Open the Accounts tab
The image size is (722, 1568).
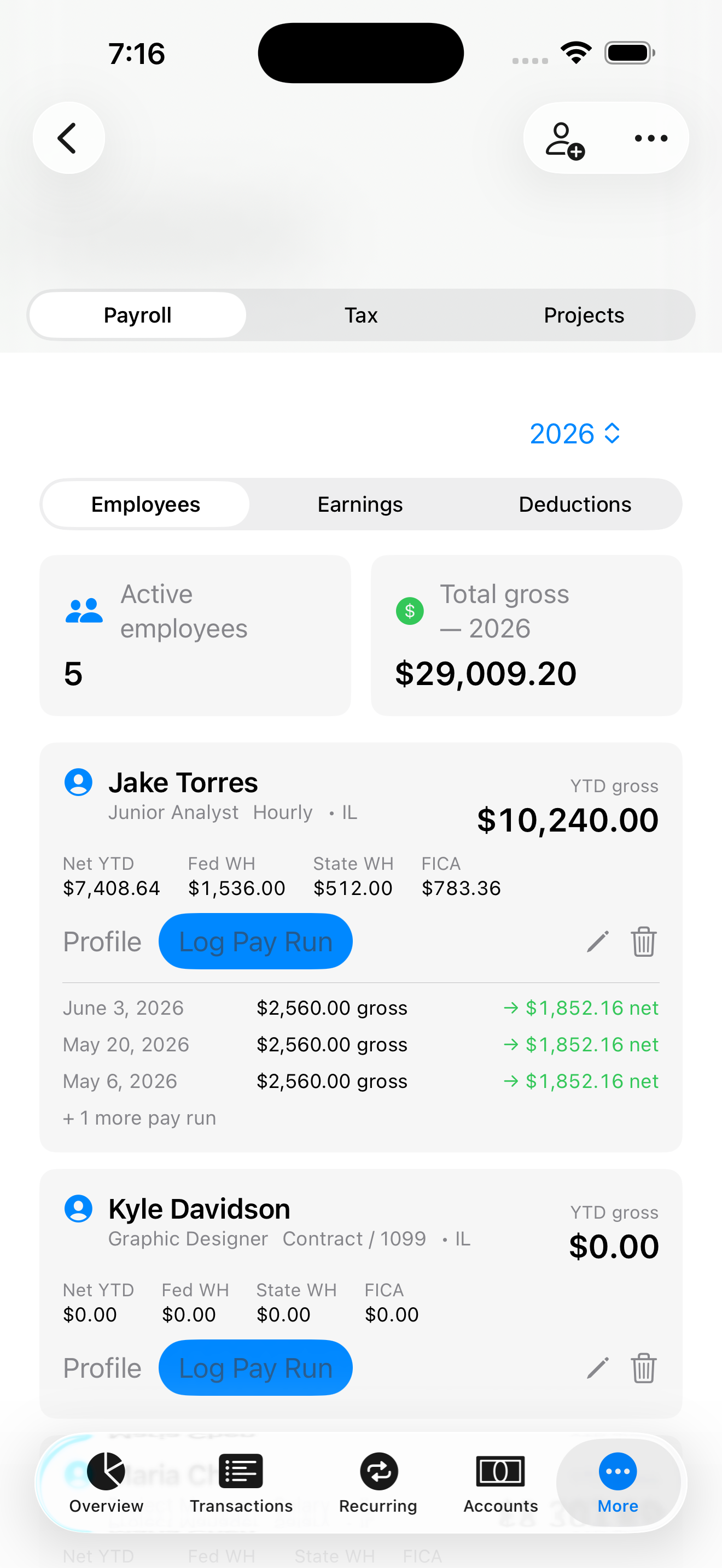pos(501,1483)
